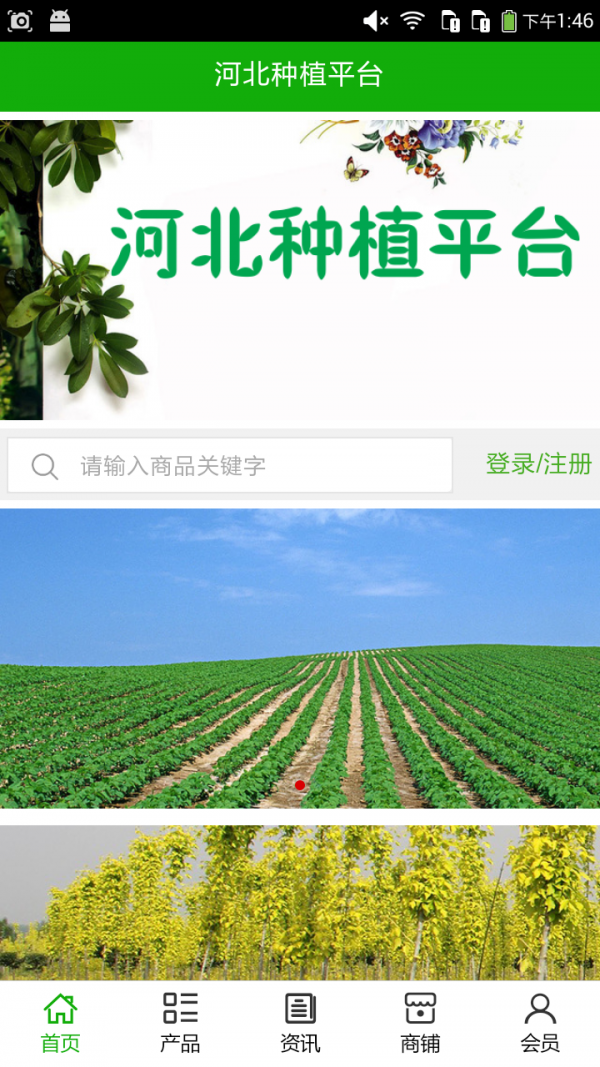This screenshot has height=1067, width=600.
Task: Open the yellow trees image card
Action: (300, 902)
